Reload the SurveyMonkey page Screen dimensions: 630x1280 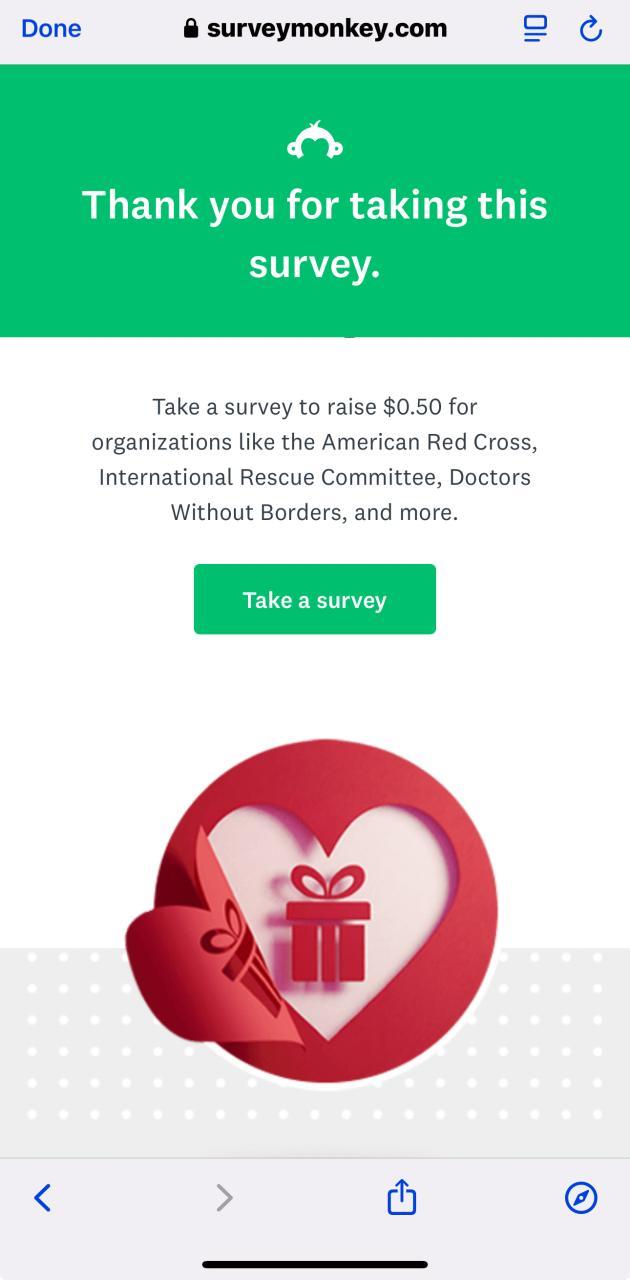coord(591,29)
